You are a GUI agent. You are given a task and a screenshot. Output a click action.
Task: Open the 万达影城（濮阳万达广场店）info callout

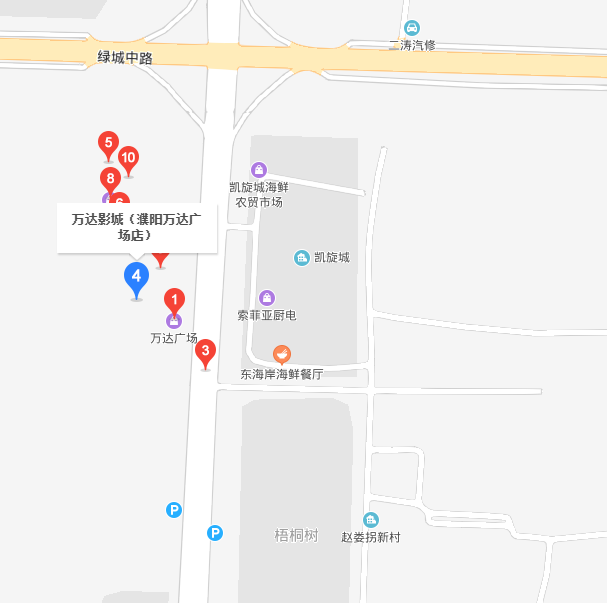click(137, 227)
